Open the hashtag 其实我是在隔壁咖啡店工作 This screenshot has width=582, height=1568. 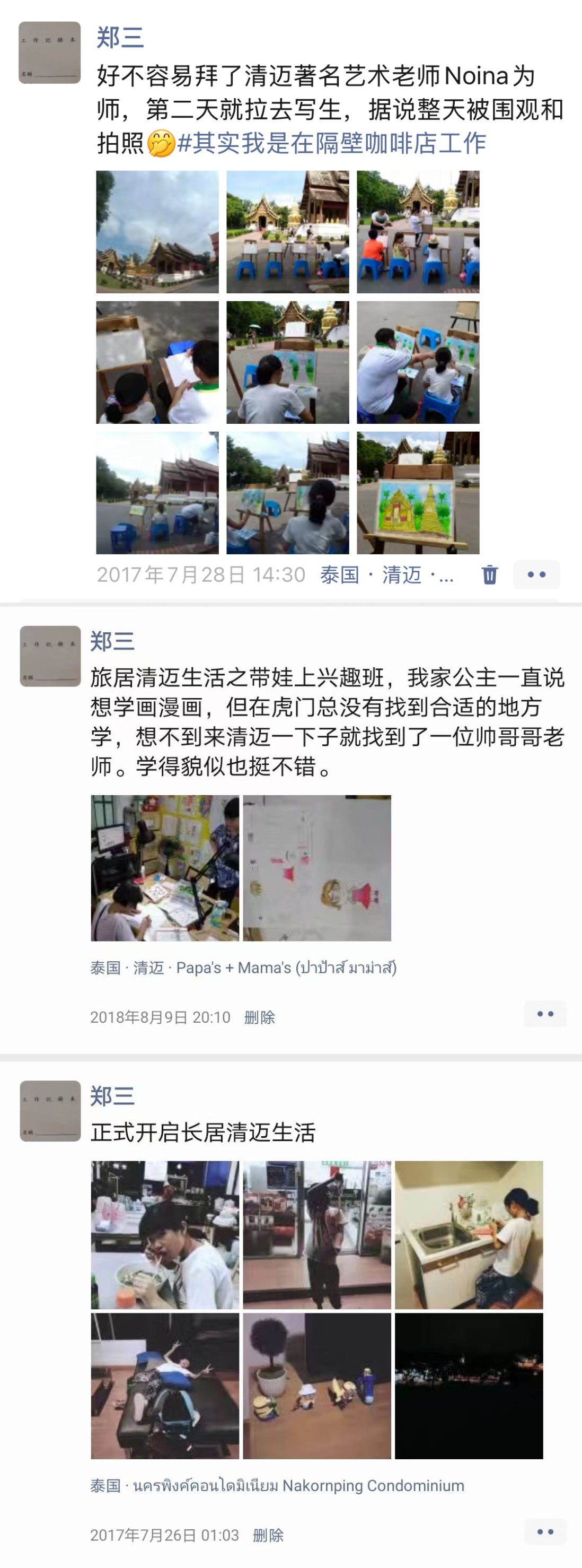tap(331, 144)
